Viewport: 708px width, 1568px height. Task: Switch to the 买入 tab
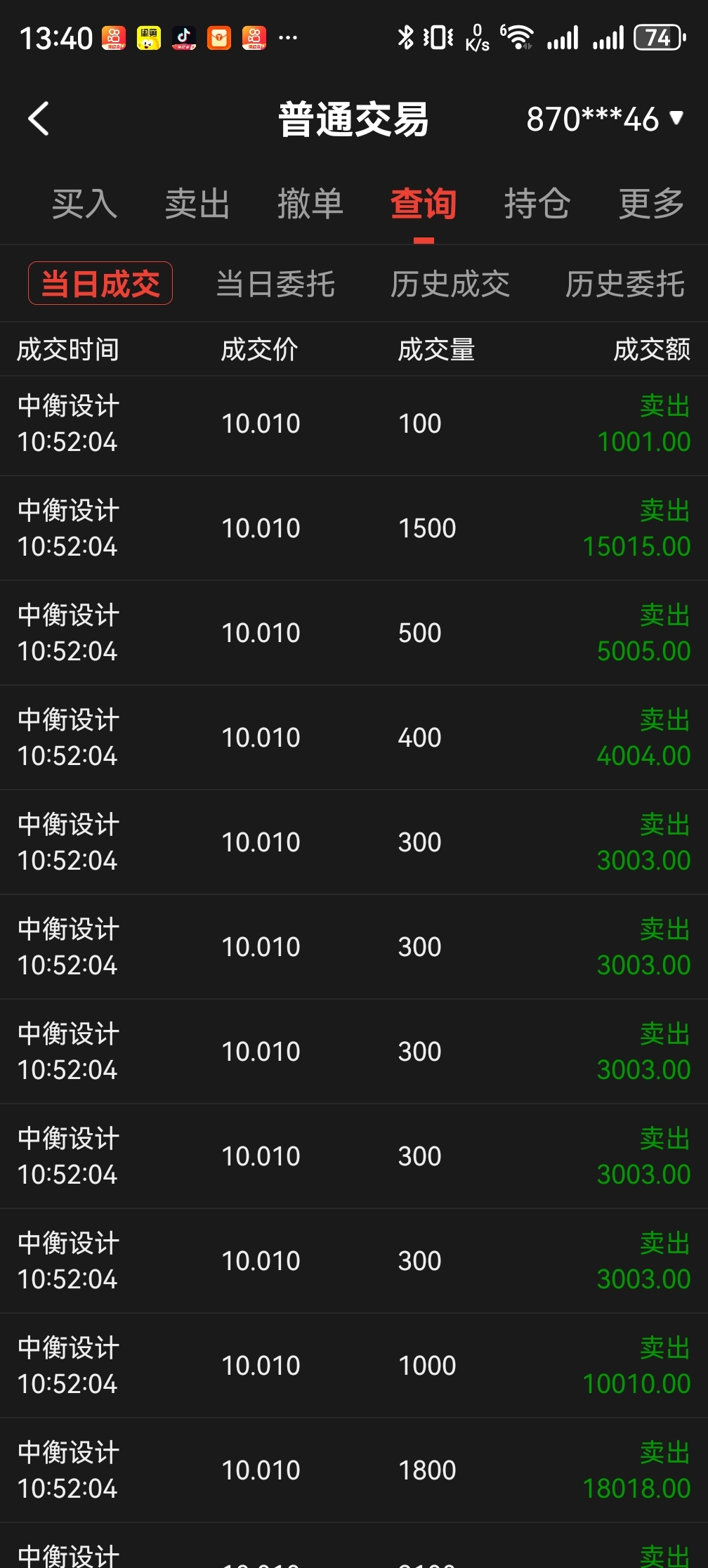(x=84, y=204)
